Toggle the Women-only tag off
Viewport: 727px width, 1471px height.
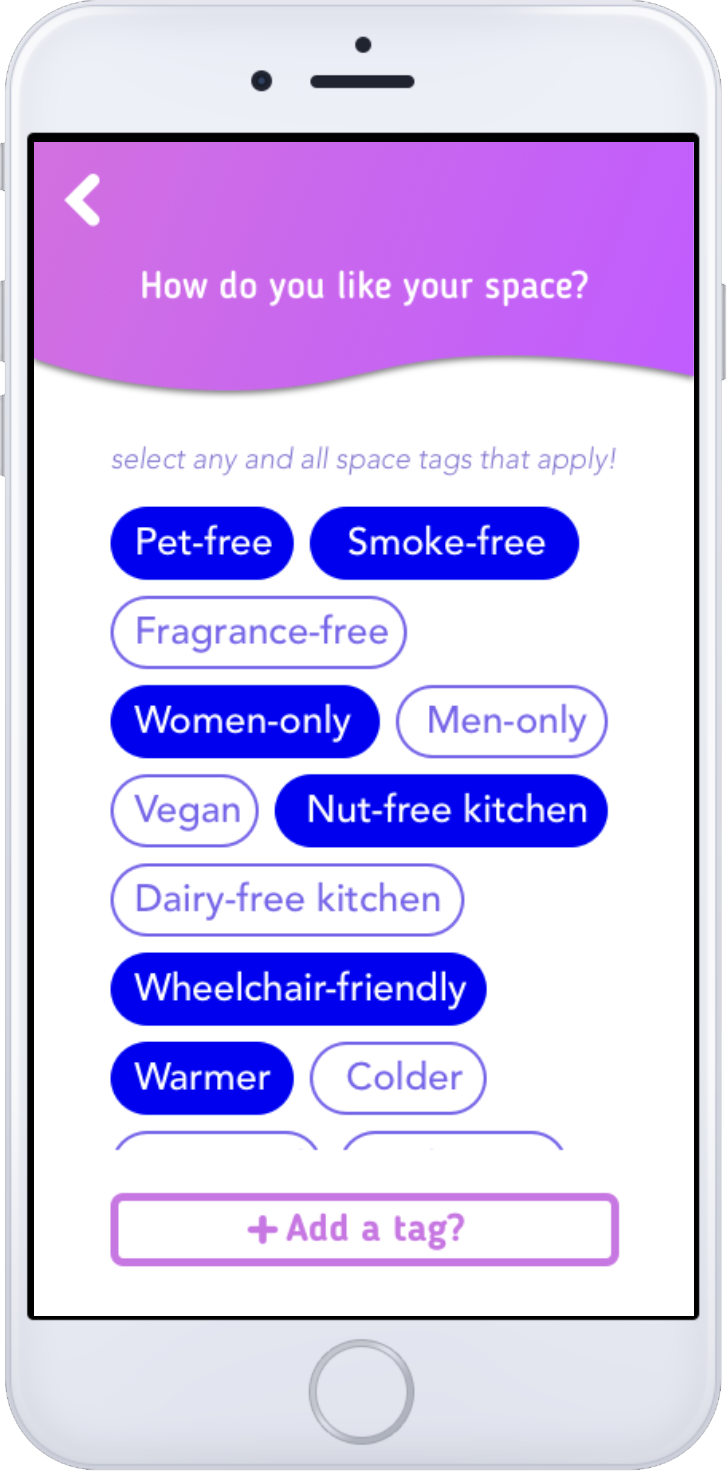[245, 721]
